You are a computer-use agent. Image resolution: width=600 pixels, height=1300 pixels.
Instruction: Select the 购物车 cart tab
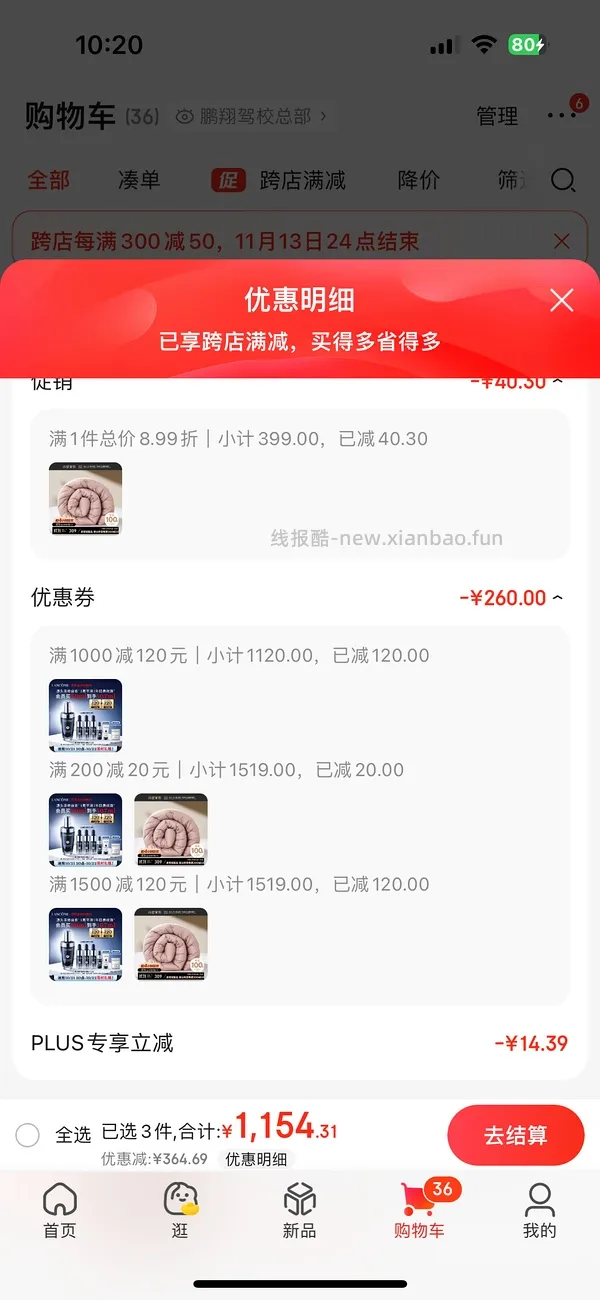pyautogui.click(x=420, y=1210)
